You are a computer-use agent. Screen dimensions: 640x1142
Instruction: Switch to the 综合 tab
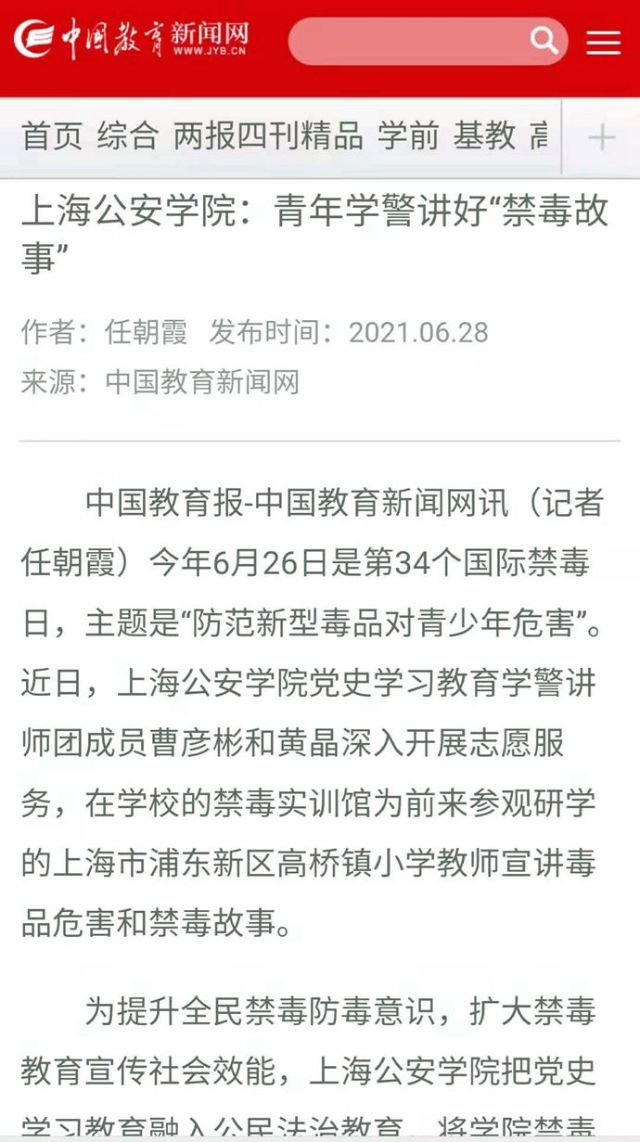tap(127, 136)
